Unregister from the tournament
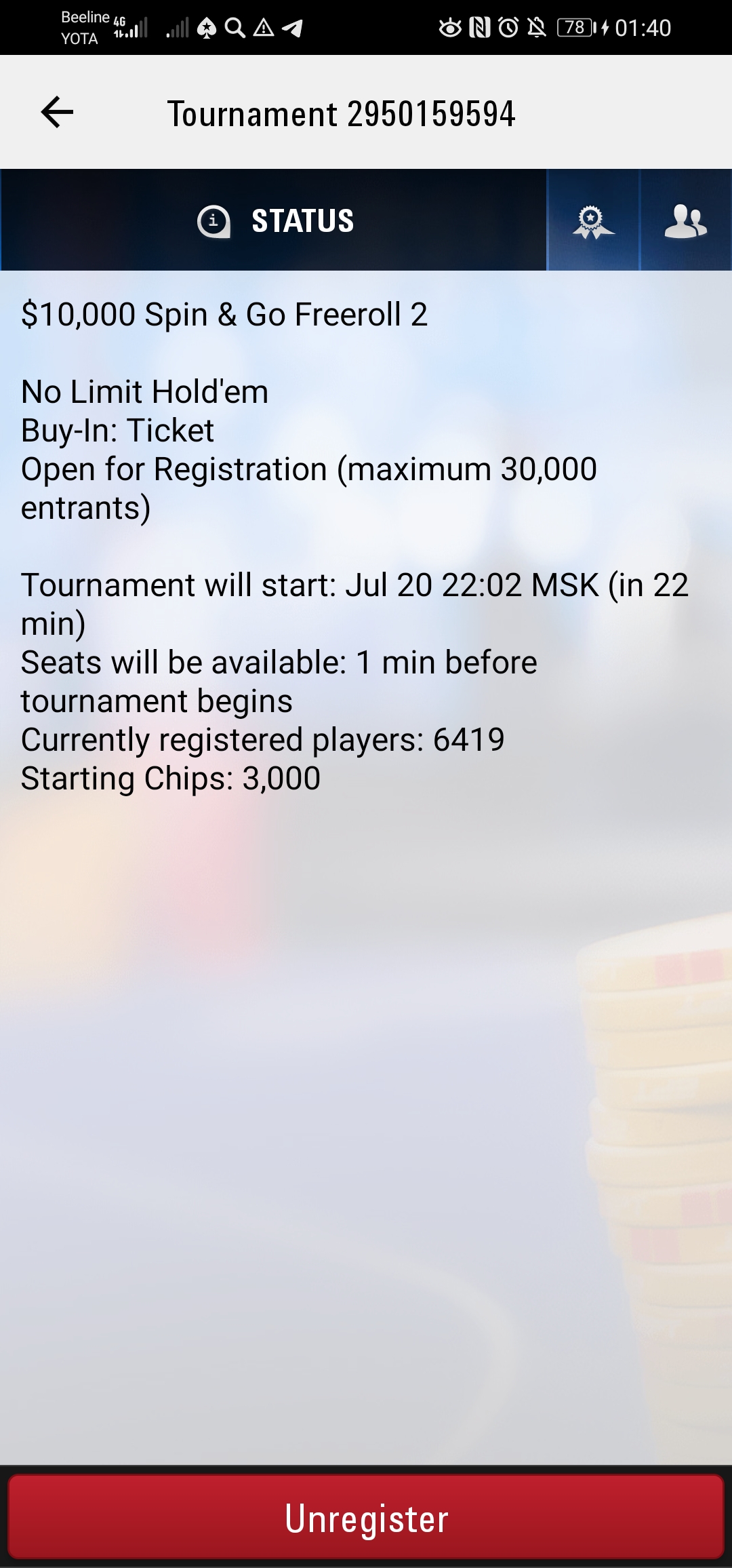The width and height of the screenshot is (732, 1568). click(x=366, y=1518)
